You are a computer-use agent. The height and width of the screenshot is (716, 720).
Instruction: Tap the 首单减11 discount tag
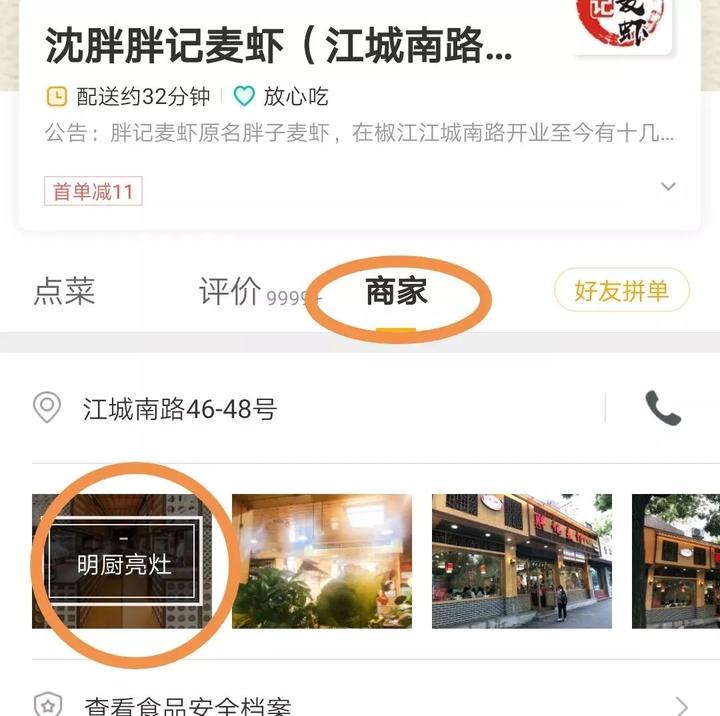click(x=93, y=191)
